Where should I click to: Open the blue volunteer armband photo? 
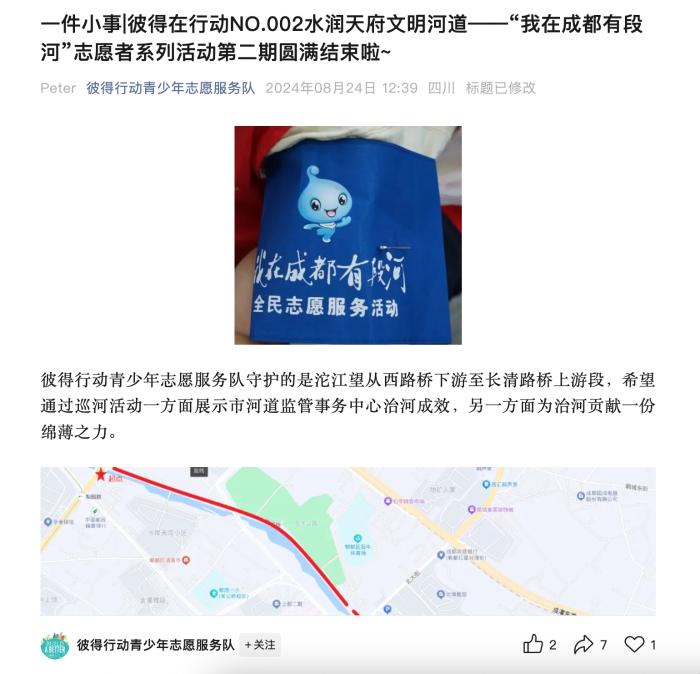tap(348, 235)
